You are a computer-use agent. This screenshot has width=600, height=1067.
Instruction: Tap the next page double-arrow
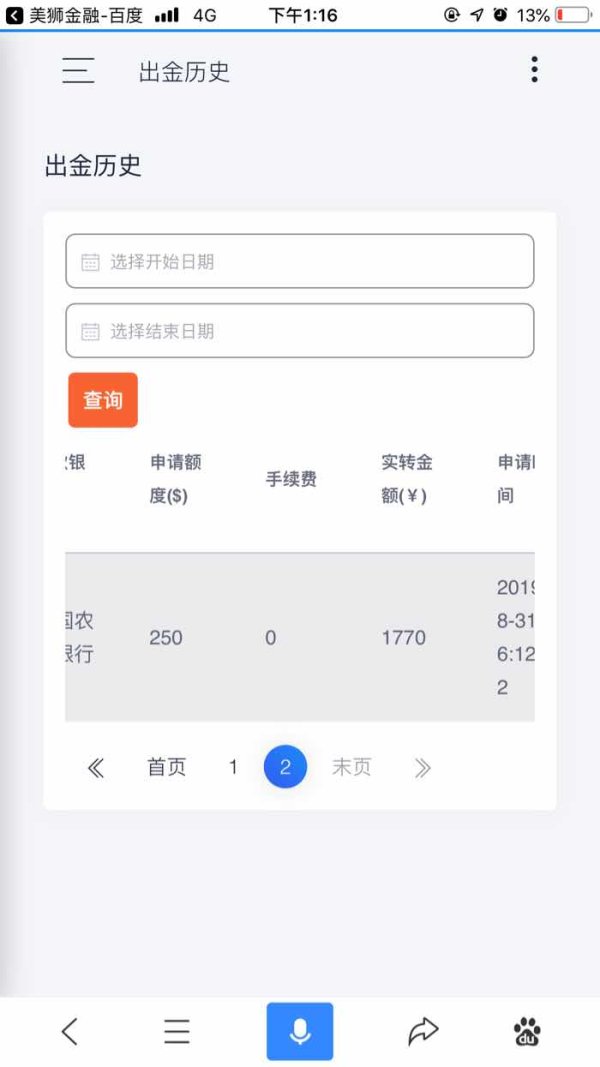[x=422, y=768]
